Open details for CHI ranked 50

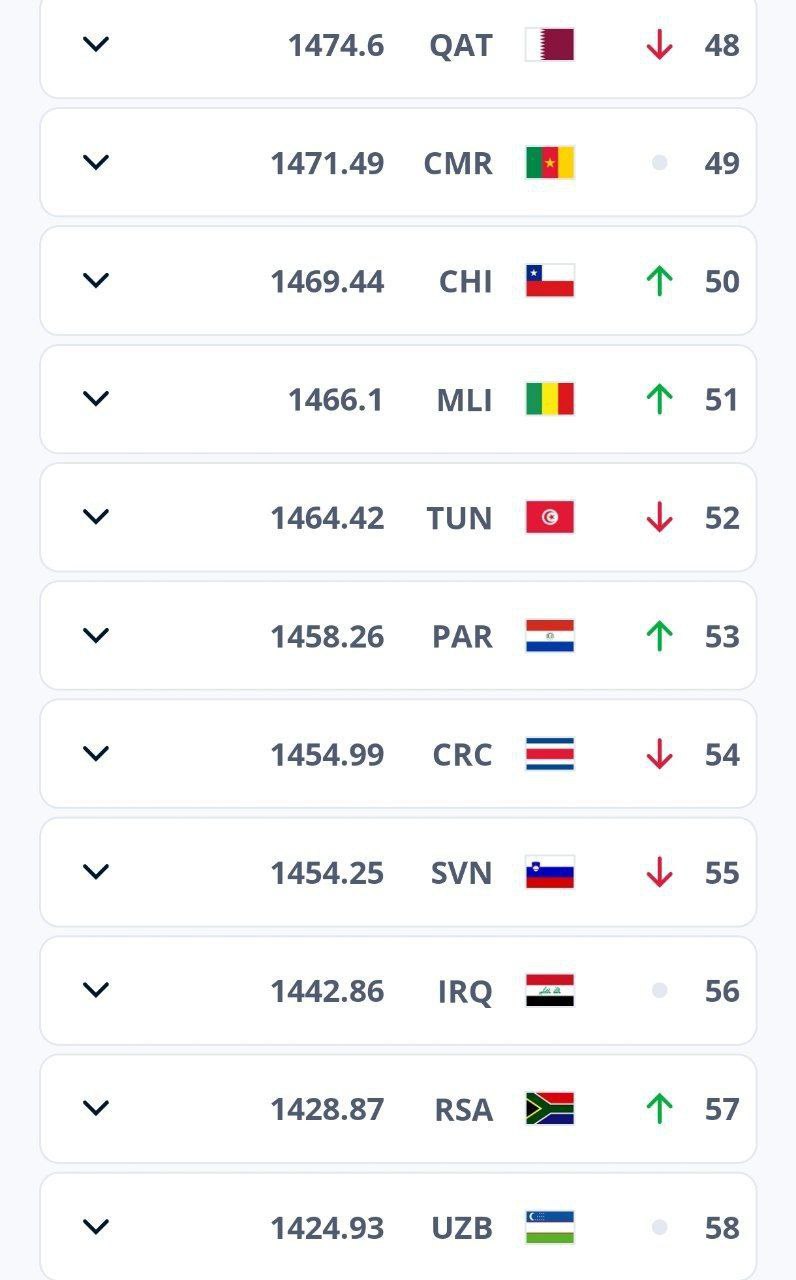pos(96,280)
